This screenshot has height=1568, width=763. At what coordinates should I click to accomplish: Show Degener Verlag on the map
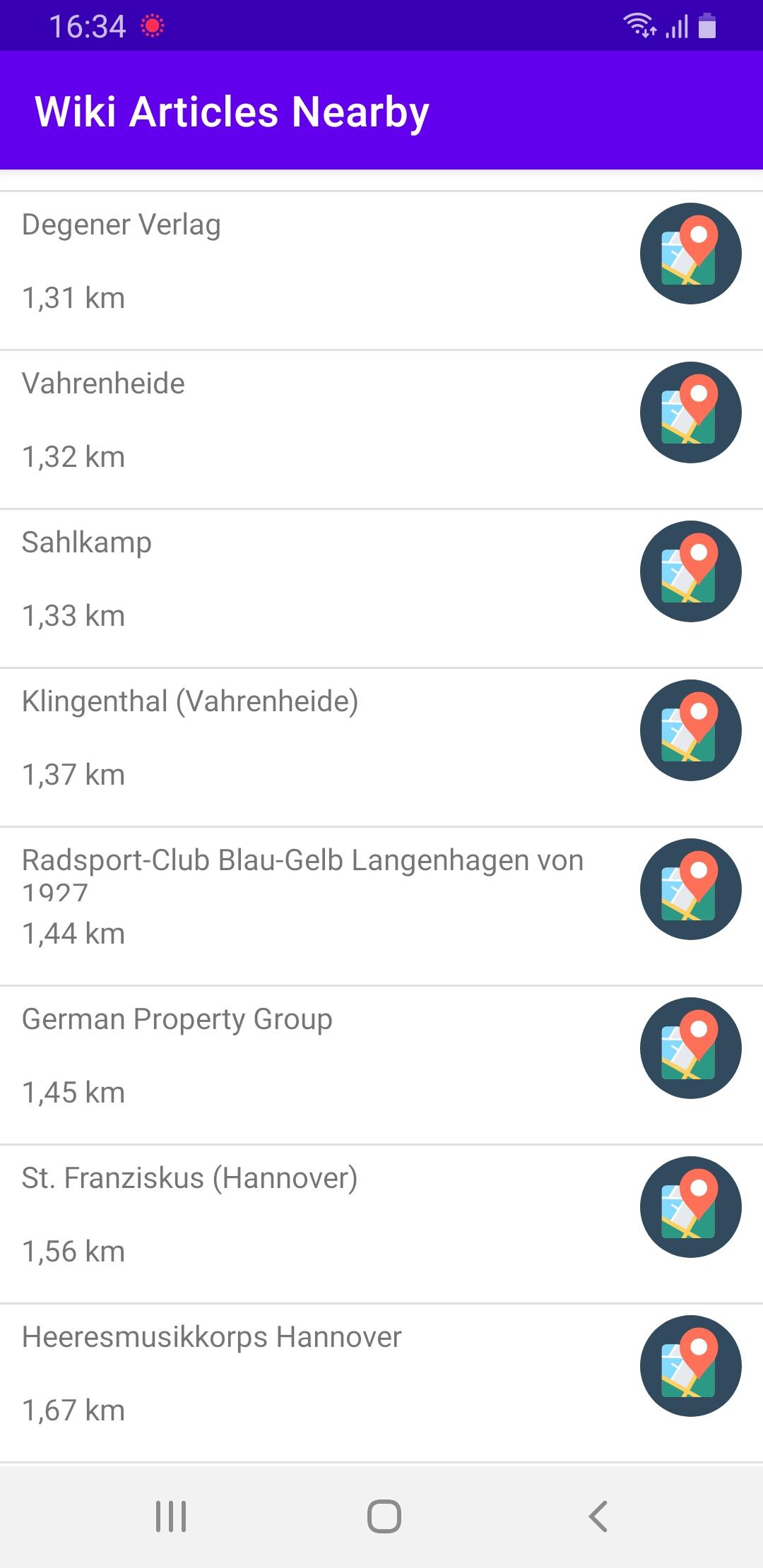(690, 254)
